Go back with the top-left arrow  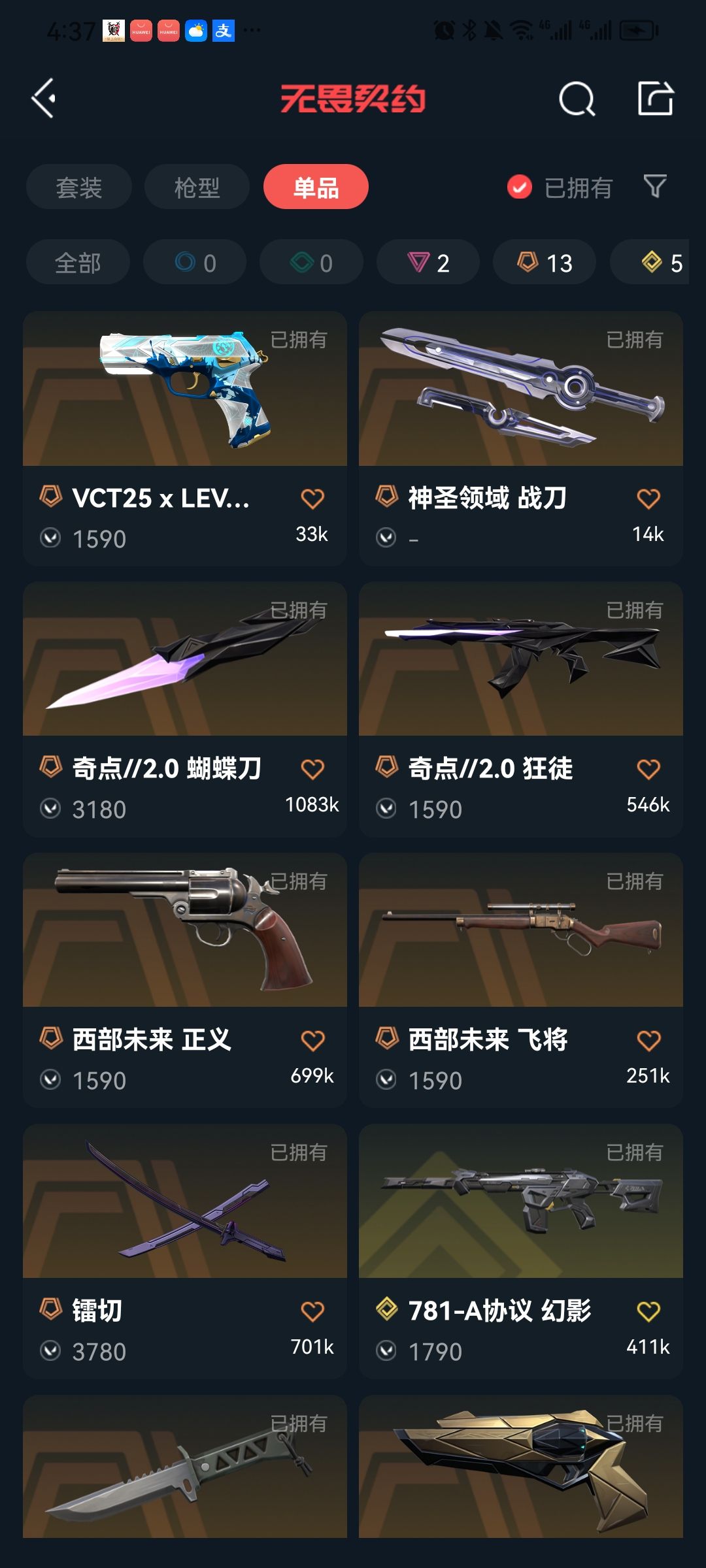(x=44, y=99)
